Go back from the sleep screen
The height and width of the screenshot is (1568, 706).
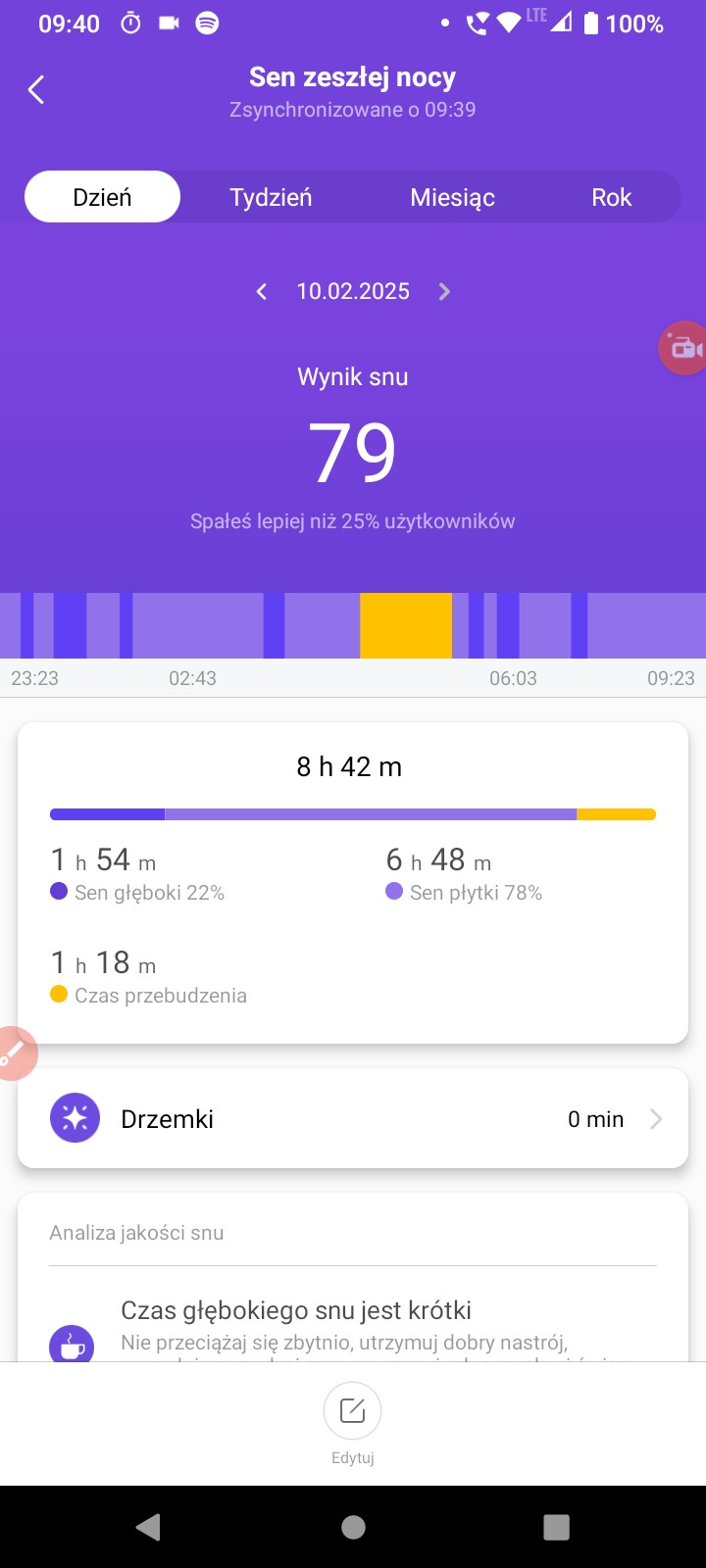36,90
